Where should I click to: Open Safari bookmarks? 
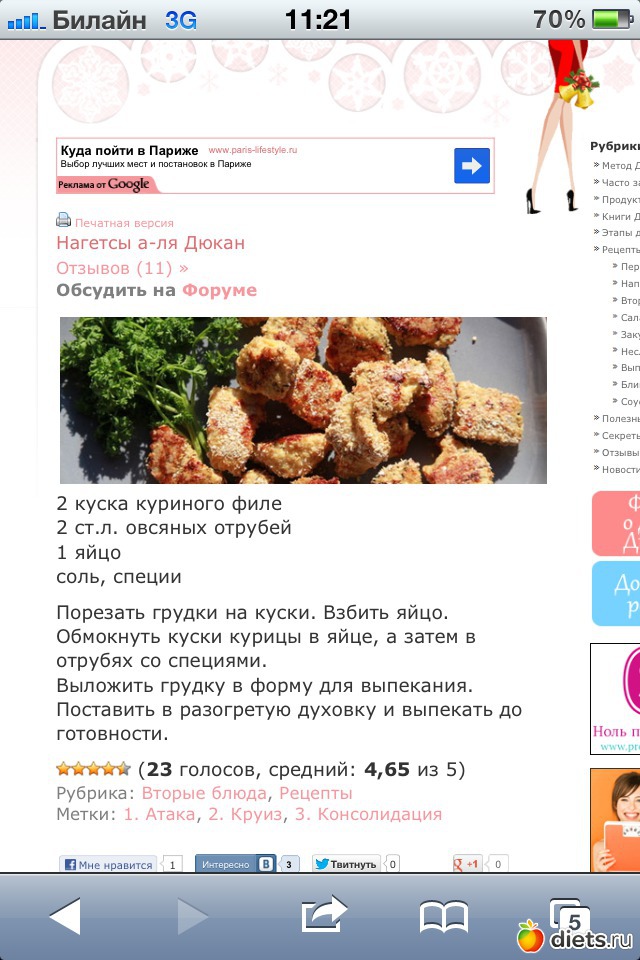pos(444,916)
